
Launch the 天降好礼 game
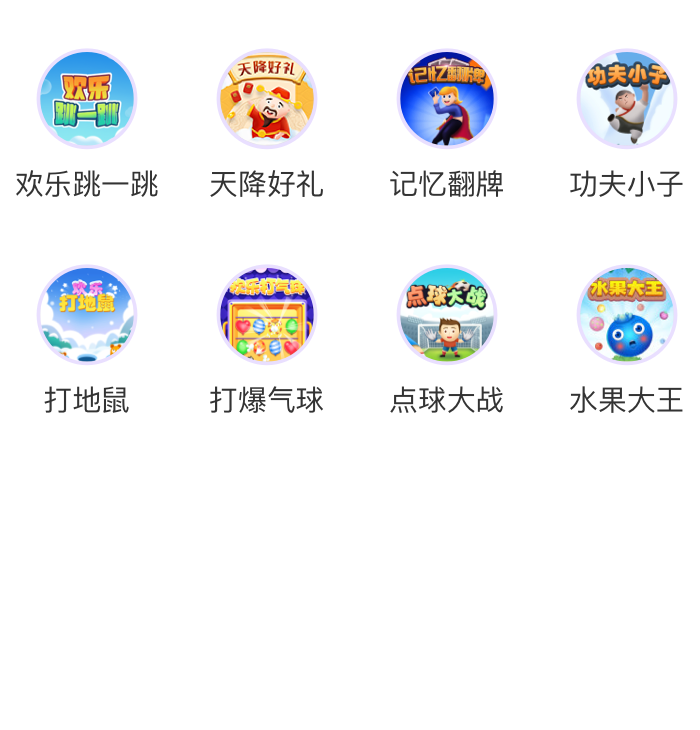pyautogui.click(x=267, y=99)
